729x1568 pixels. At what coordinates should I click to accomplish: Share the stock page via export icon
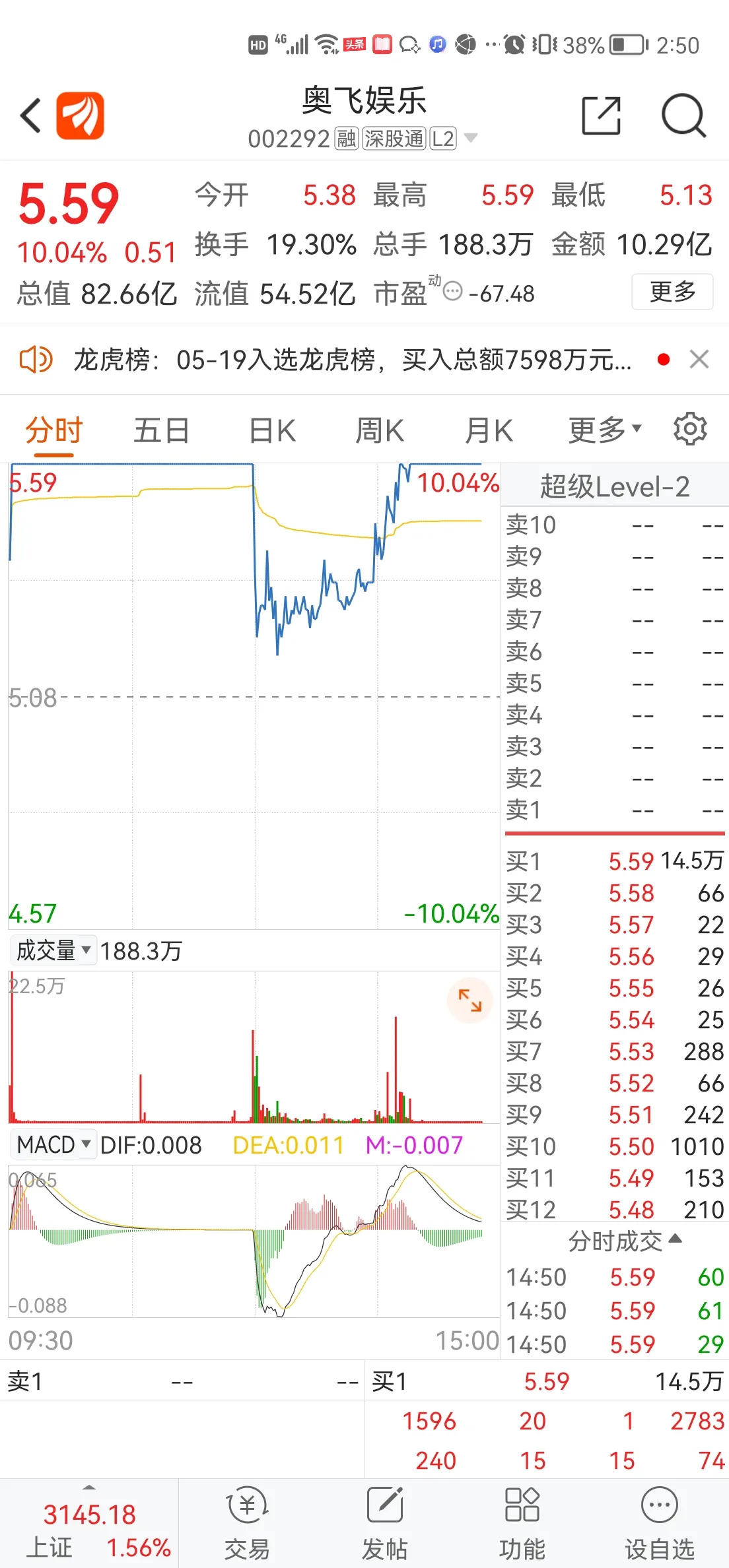(x=601, y=115)
